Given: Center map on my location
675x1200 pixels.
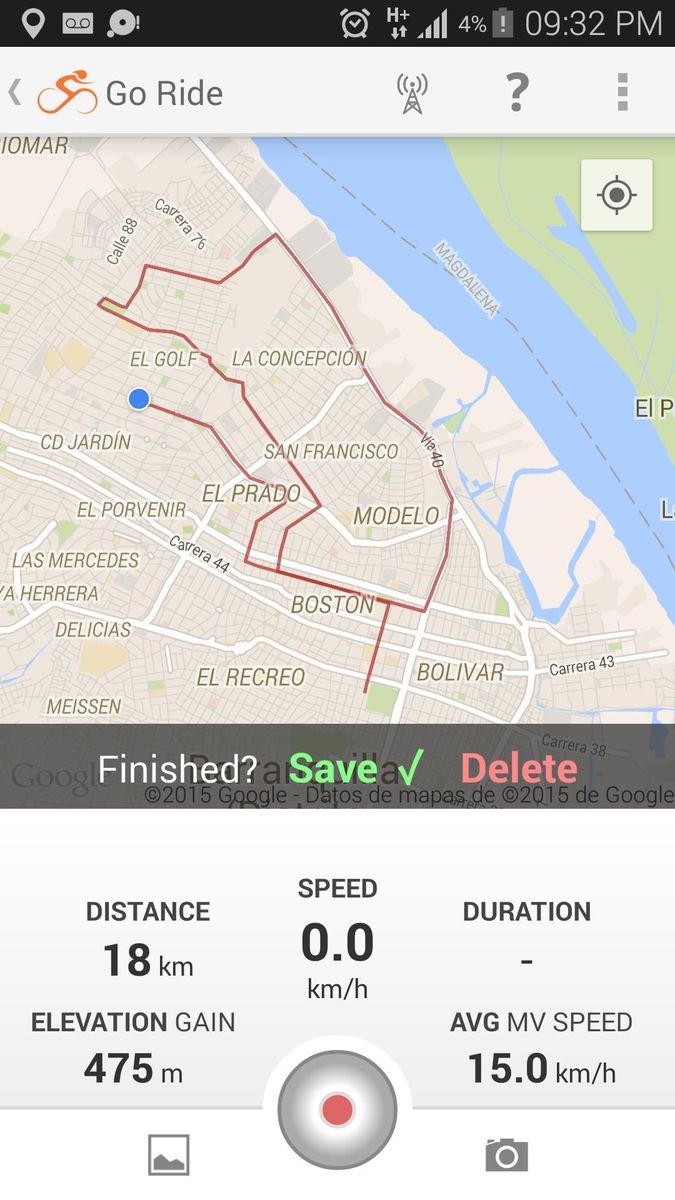Looking at the screenshot, I should (616, 195).
